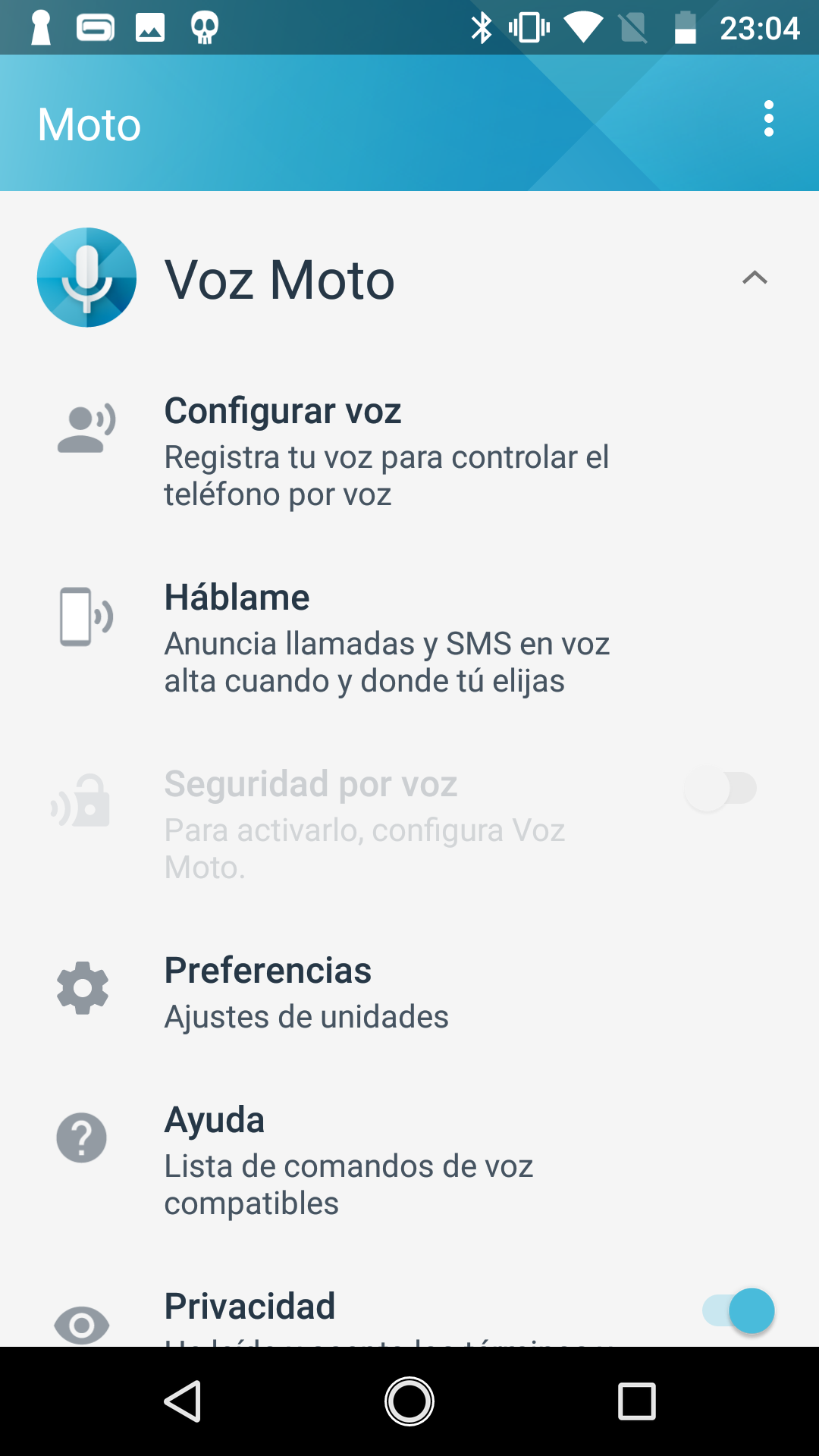This screenshot has height=1456, width=819.
Task: Go back with navigation back button
Action: [x=182, y=1401]
